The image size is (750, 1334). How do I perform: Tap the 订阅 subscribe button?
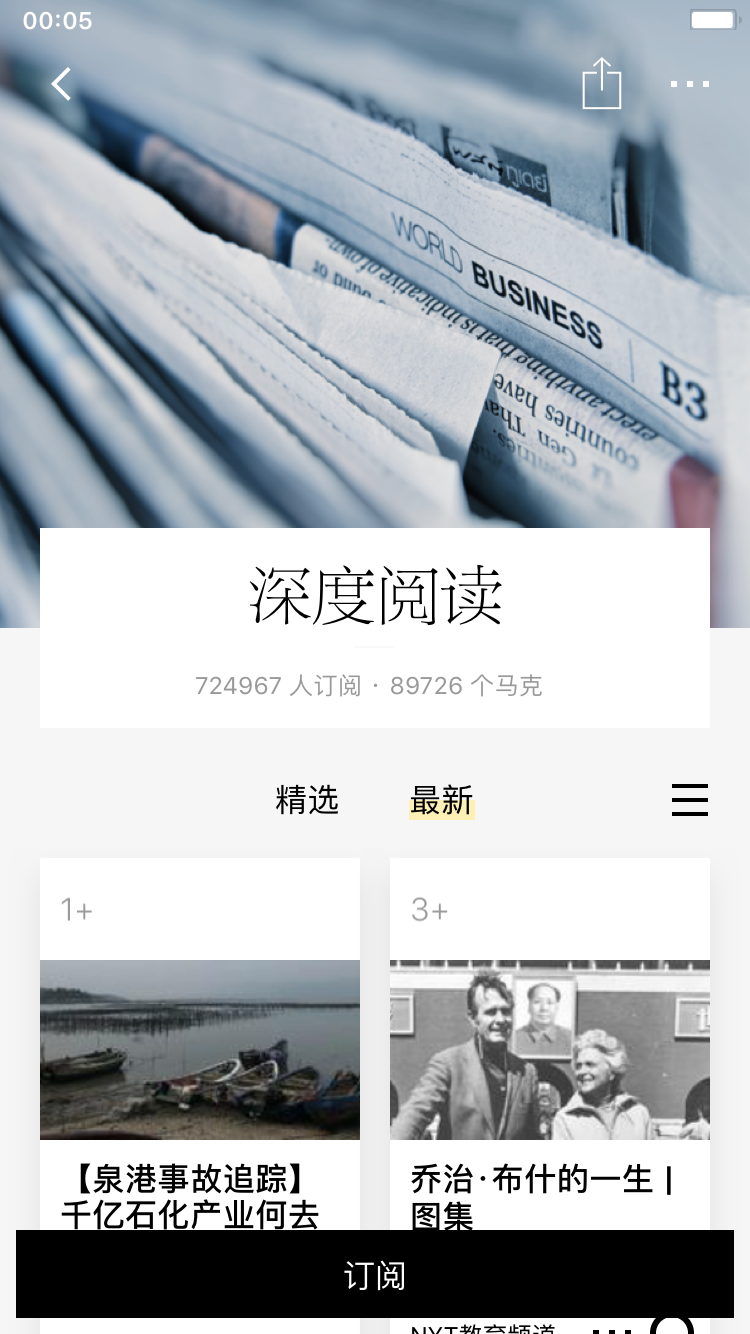pyautogui.click(x=375, y=1274)
